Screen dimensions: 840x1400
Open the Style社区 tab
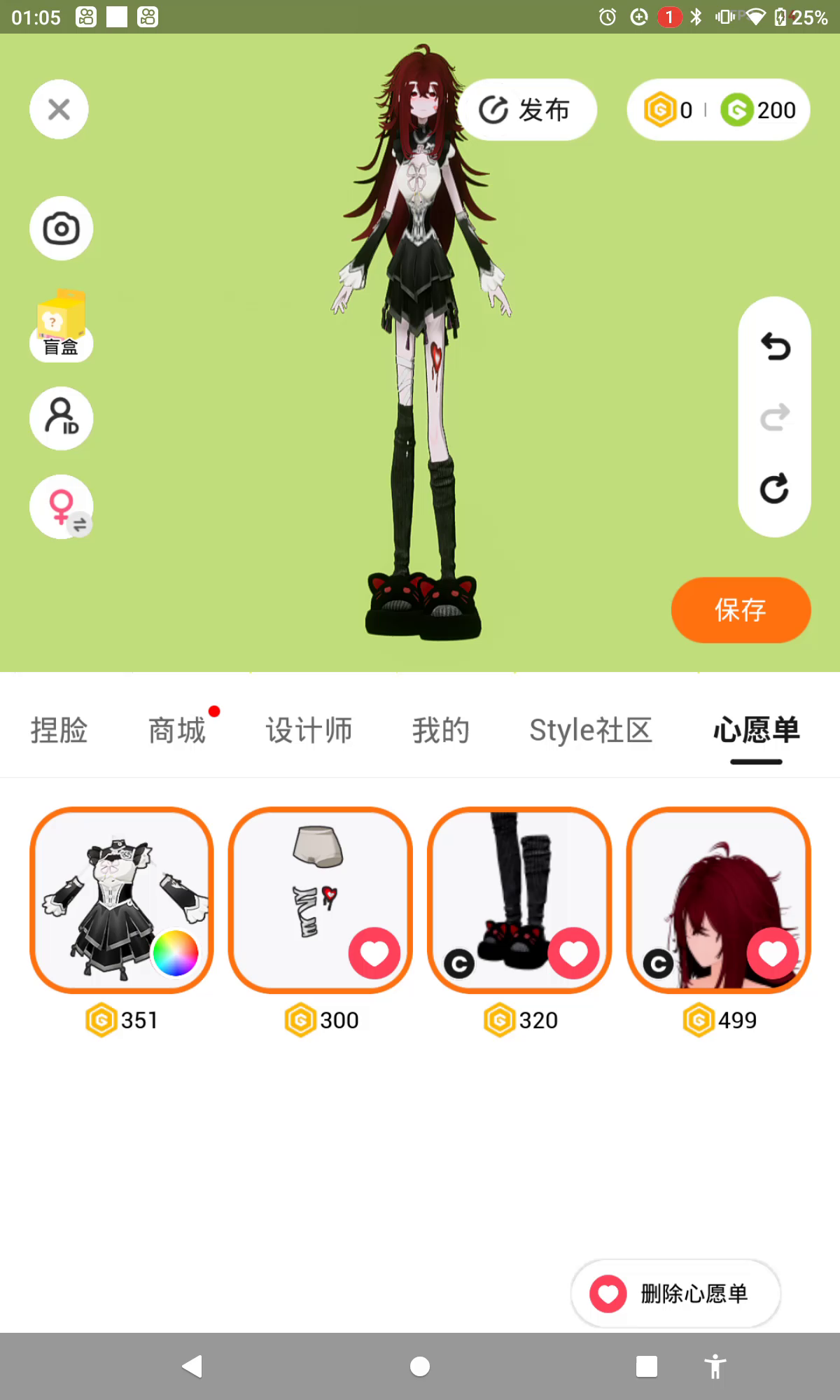tap(591, 730)
